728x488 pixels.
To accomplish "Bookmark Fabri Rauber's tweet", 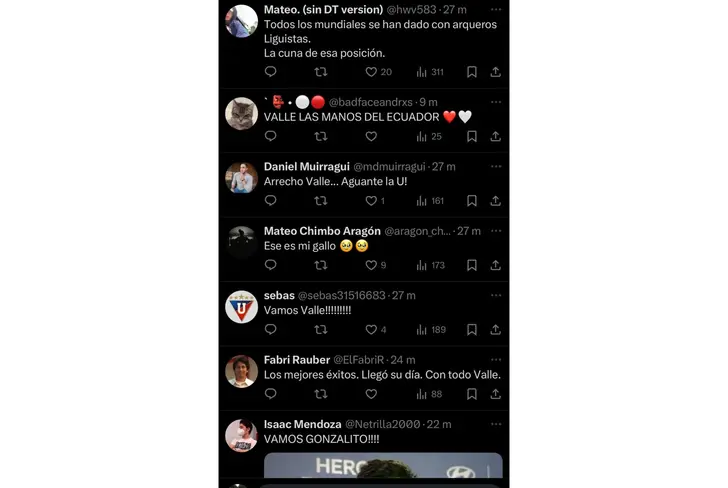I will 471,395.
